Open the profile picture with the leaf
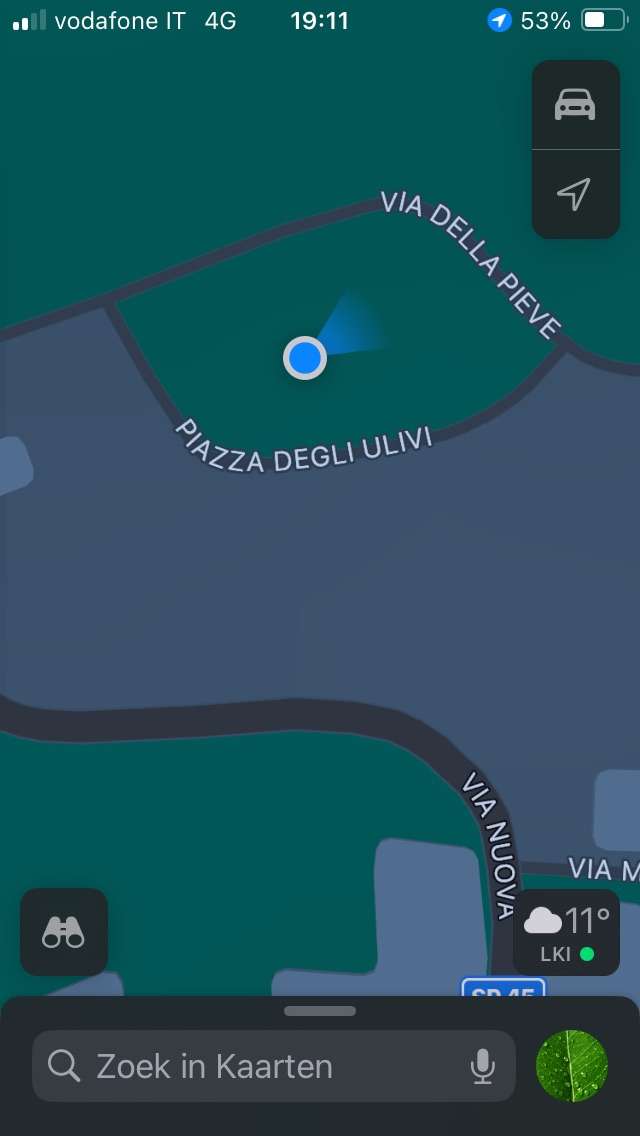 pos(572,1066)
